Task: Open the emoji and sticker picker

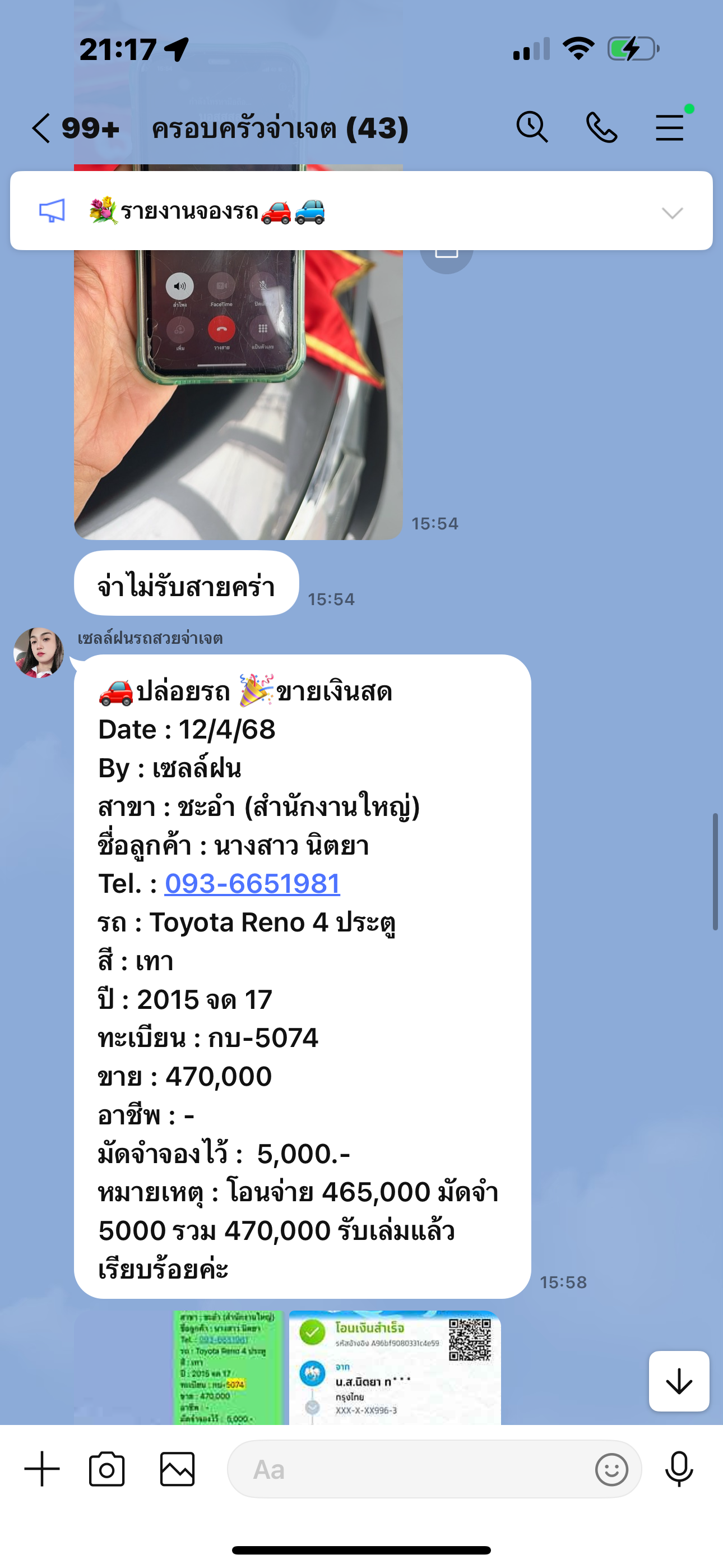Action: [611, 1469]
